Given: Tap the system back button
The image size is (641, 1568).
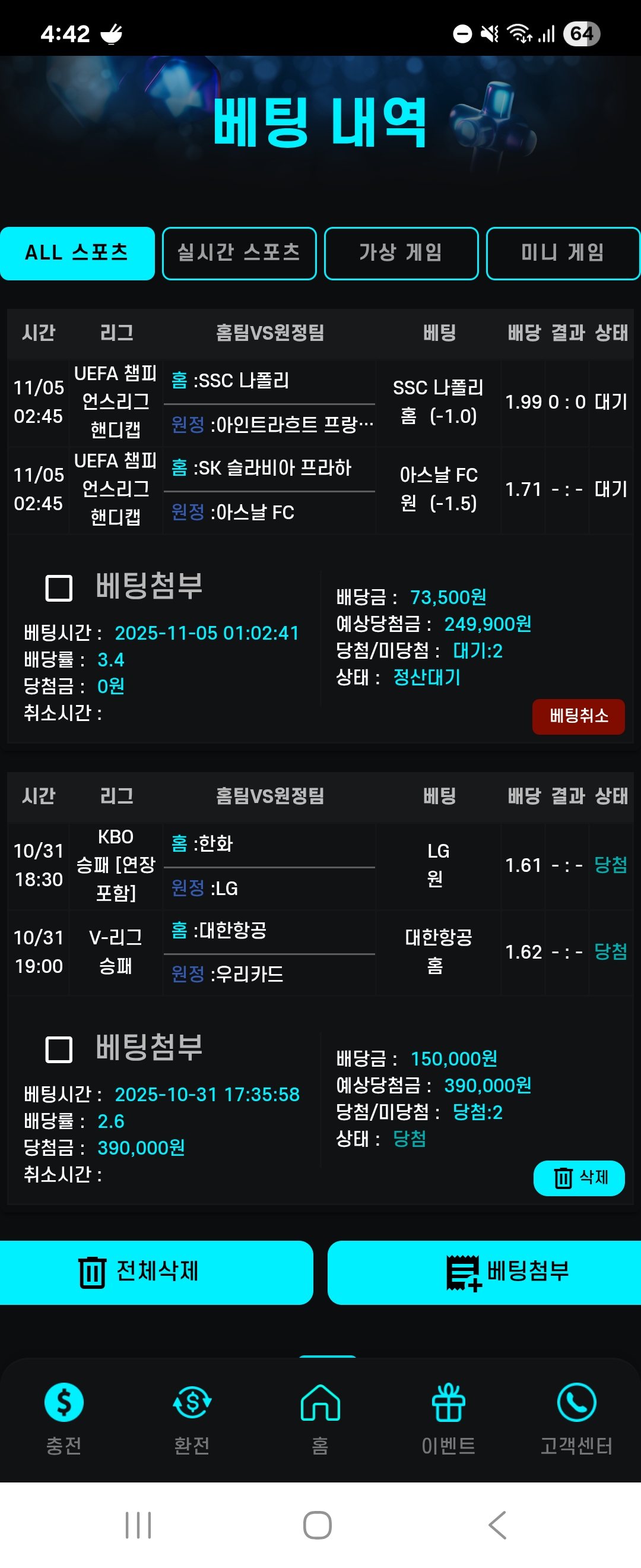Looking at the screenshot, I should [497, 1525].
